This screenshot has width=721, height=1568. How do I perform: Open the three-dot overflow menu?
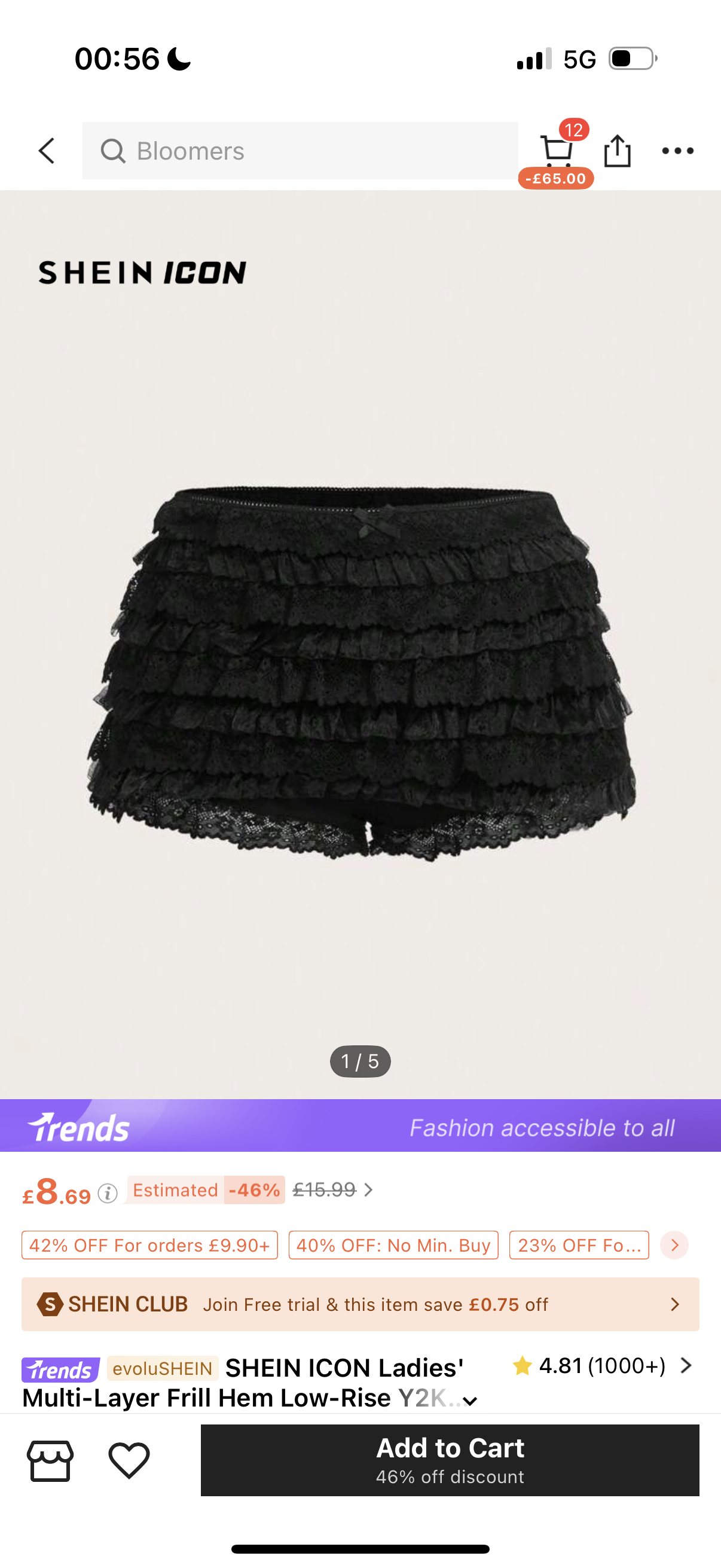pyautogui.click(x=677, y=150)
